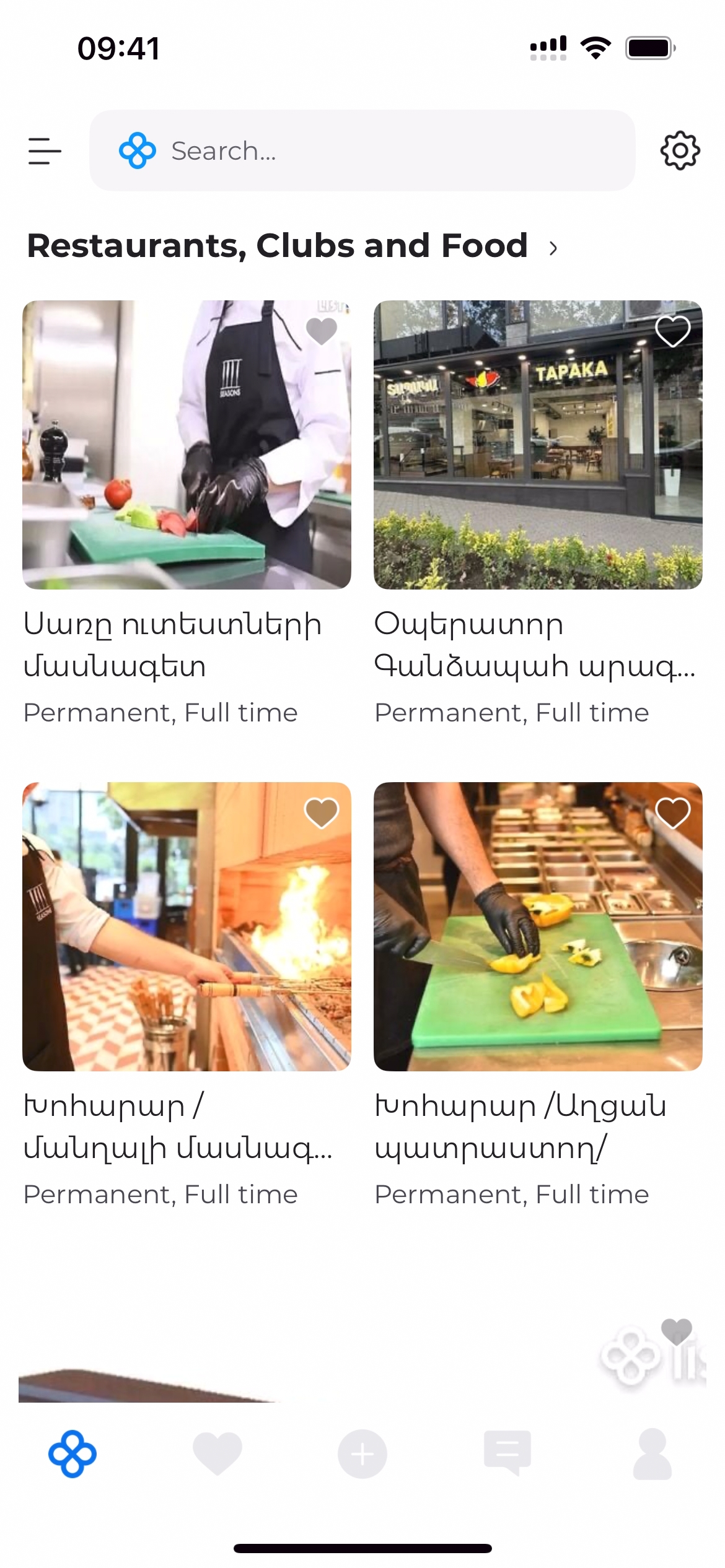Screen dimensions: 725x1568
Task: Tap the Search field
Action: tap(362, 150)
